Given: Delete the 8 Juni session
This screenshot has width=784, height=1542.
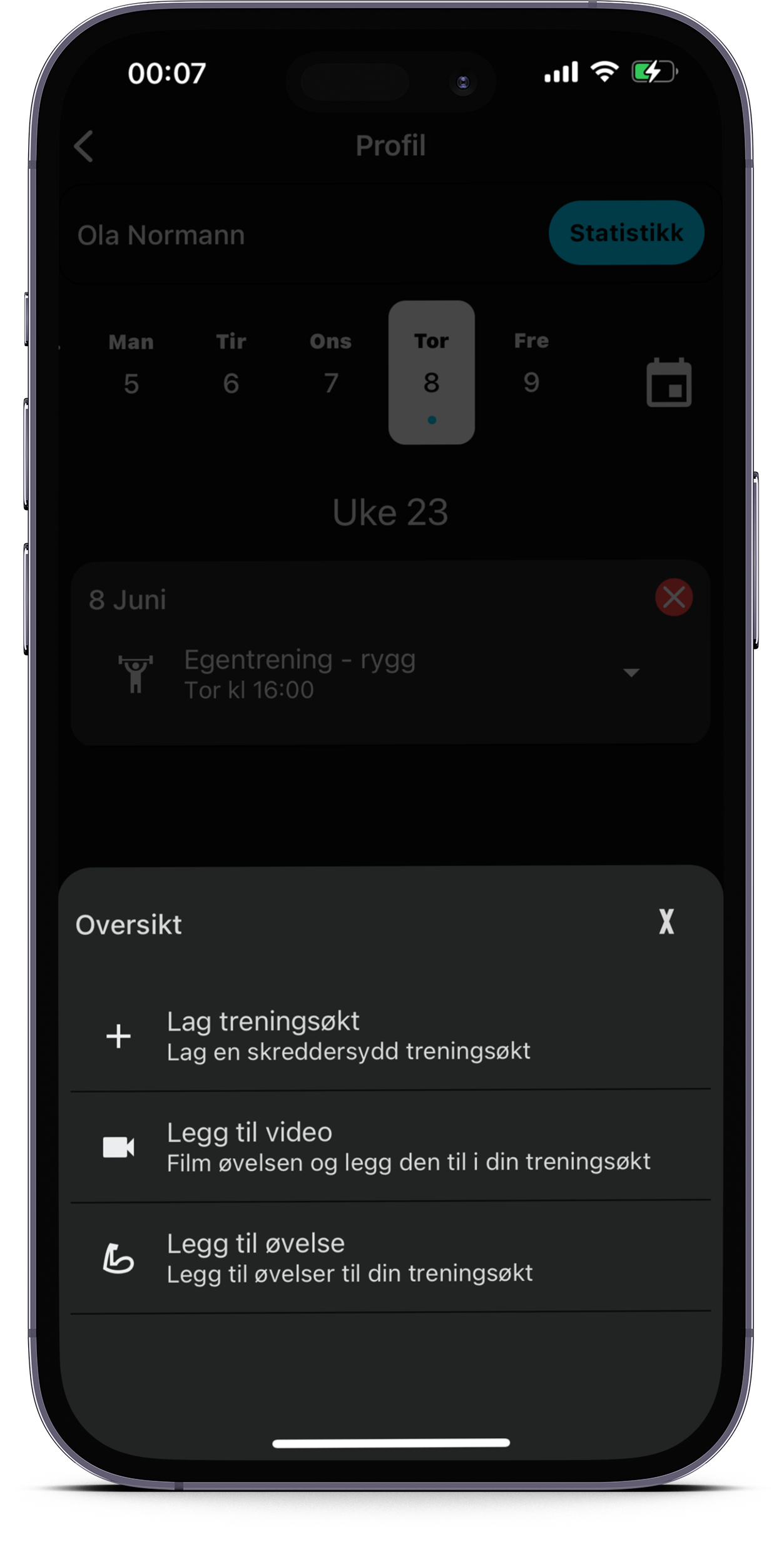Looking at the screenshot, I should coord(673,598).
